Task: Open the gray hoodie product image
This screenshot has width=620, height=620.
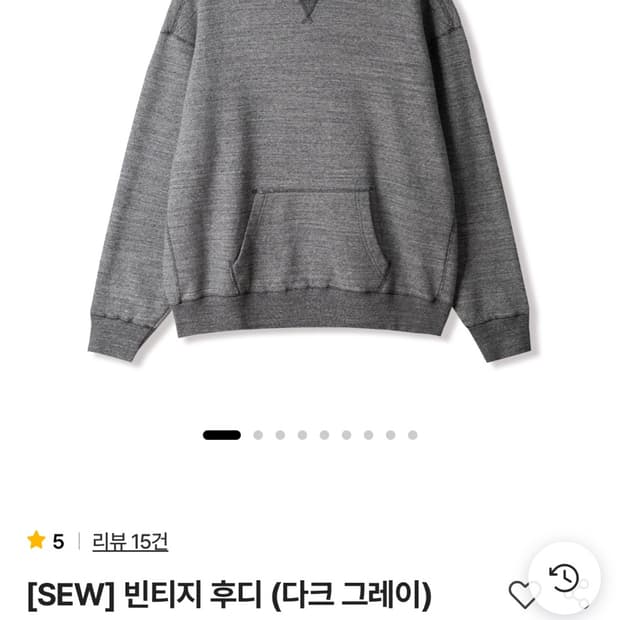Action: [310, 181]
